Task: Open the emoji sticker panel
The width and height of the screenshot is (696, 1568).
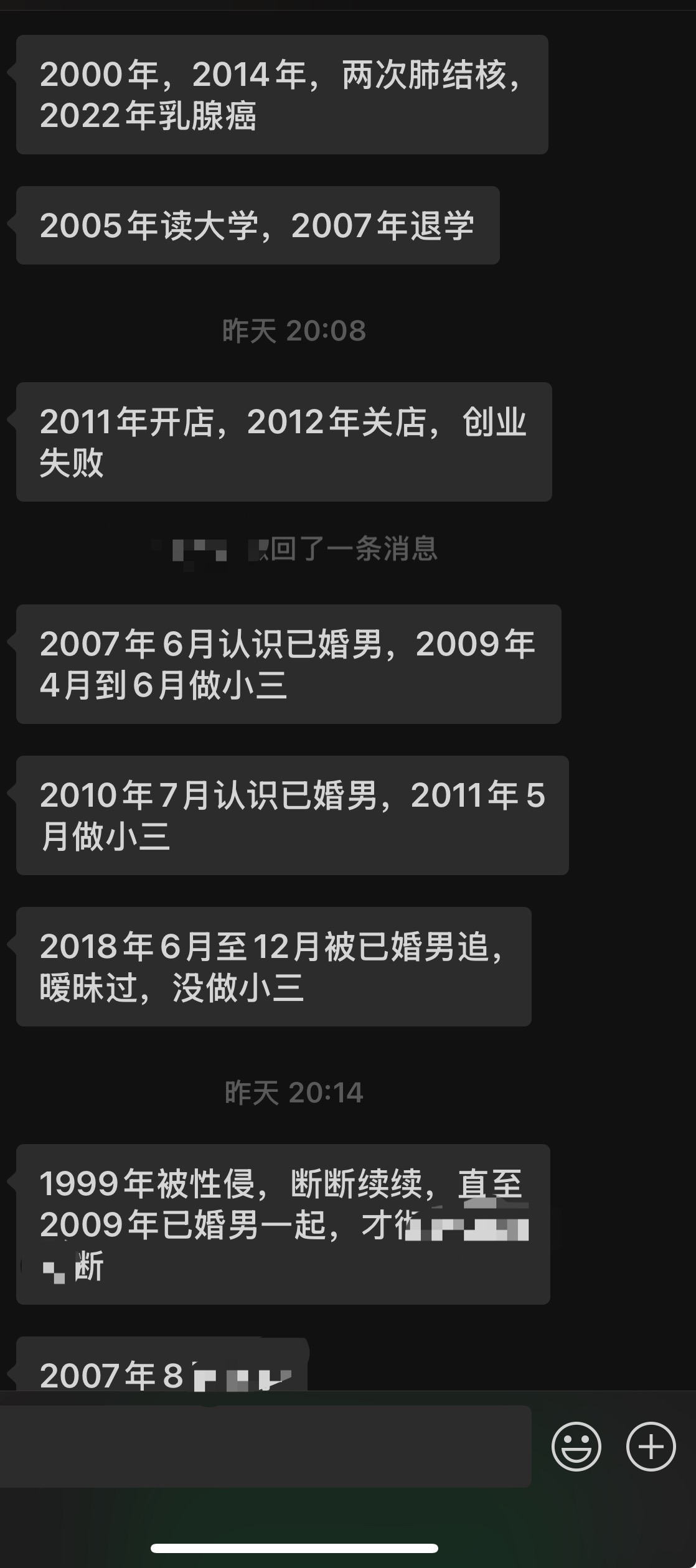Action: (x=576, y=1447)
